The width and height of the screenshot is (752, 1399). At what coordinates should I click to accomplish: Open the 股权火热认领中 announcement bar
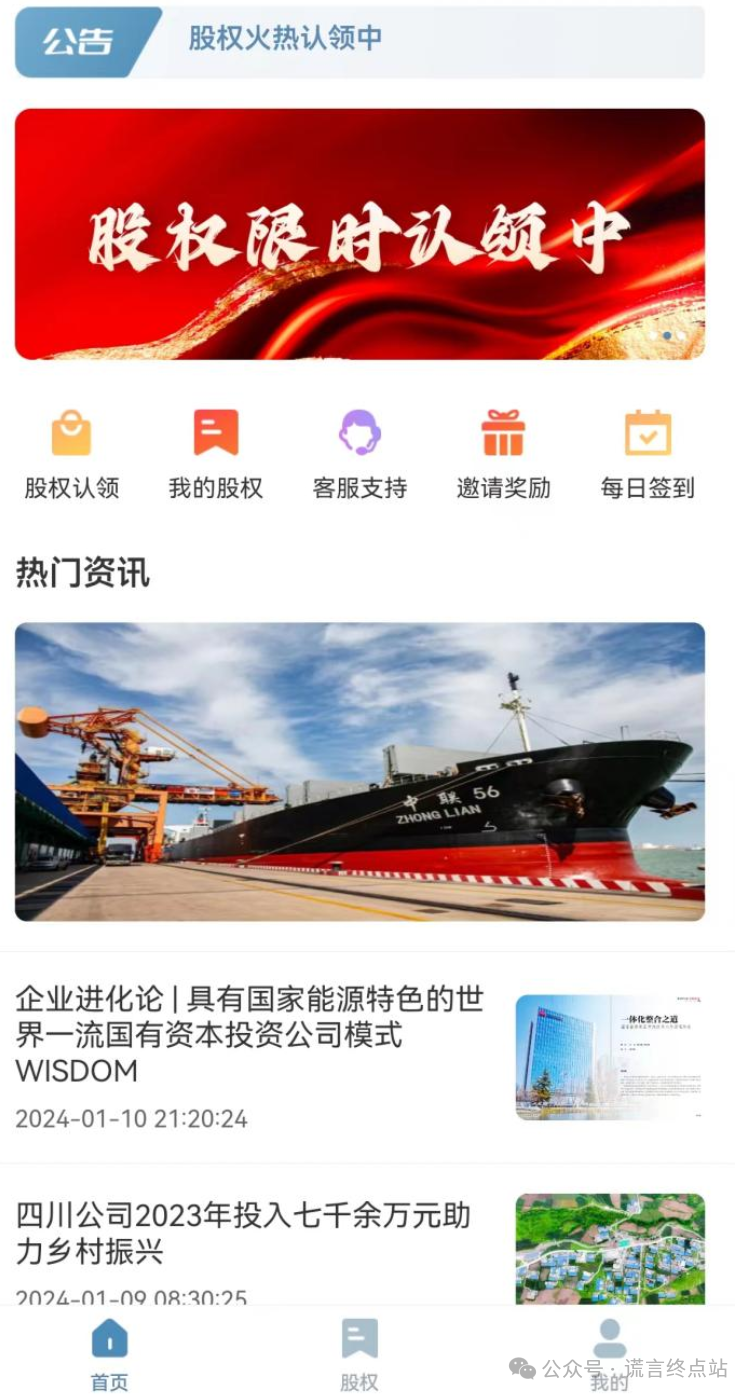coord(359,42)
